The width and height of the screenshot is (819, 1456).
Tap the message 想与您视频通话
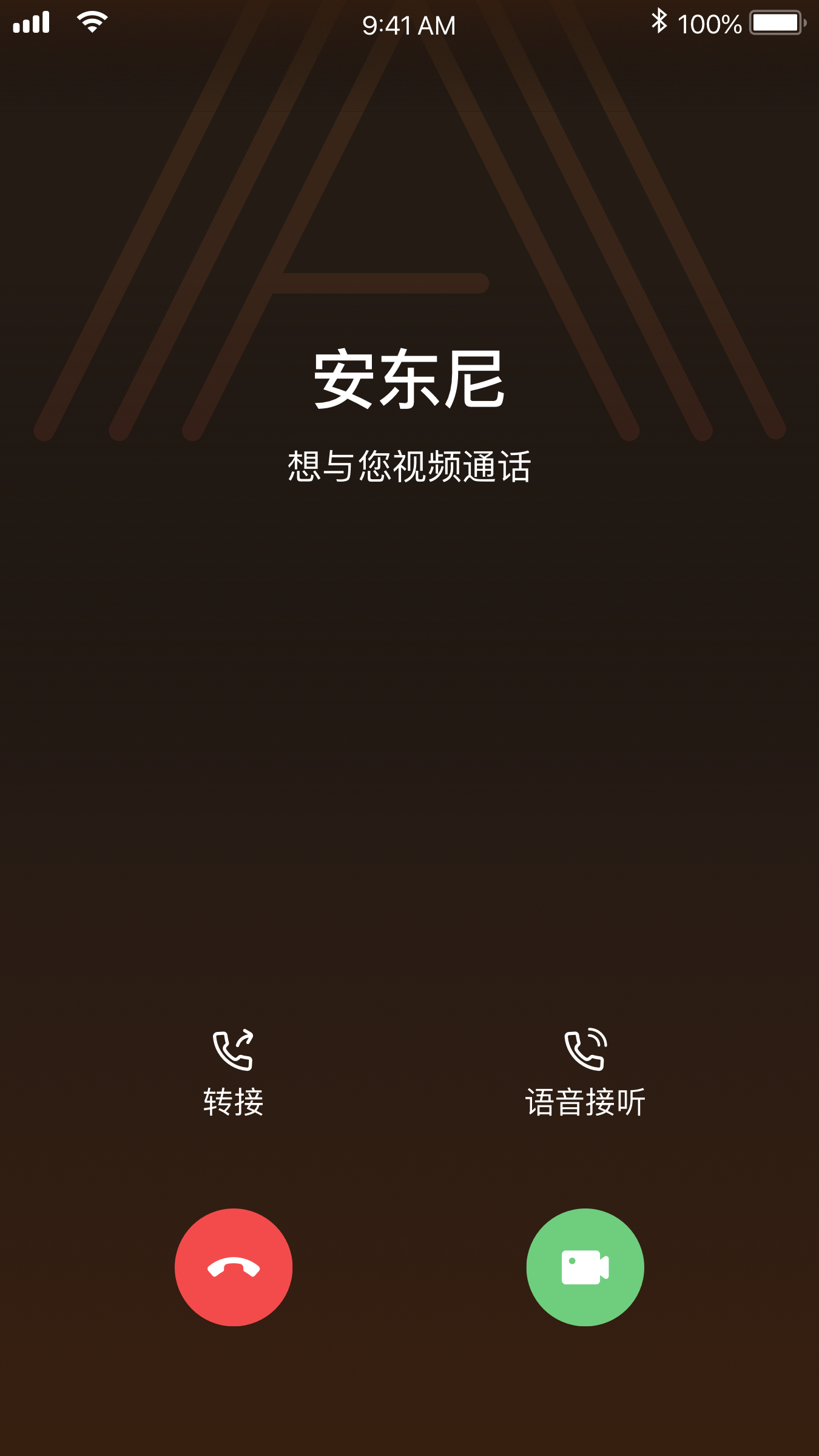click(x=409, y=464)
